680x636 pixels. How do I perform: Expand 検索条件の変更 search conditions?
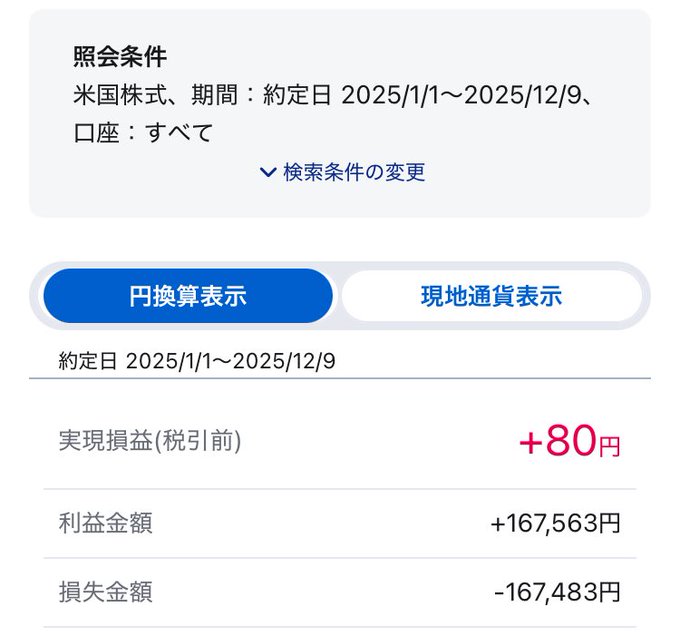[x=342, y=172]
